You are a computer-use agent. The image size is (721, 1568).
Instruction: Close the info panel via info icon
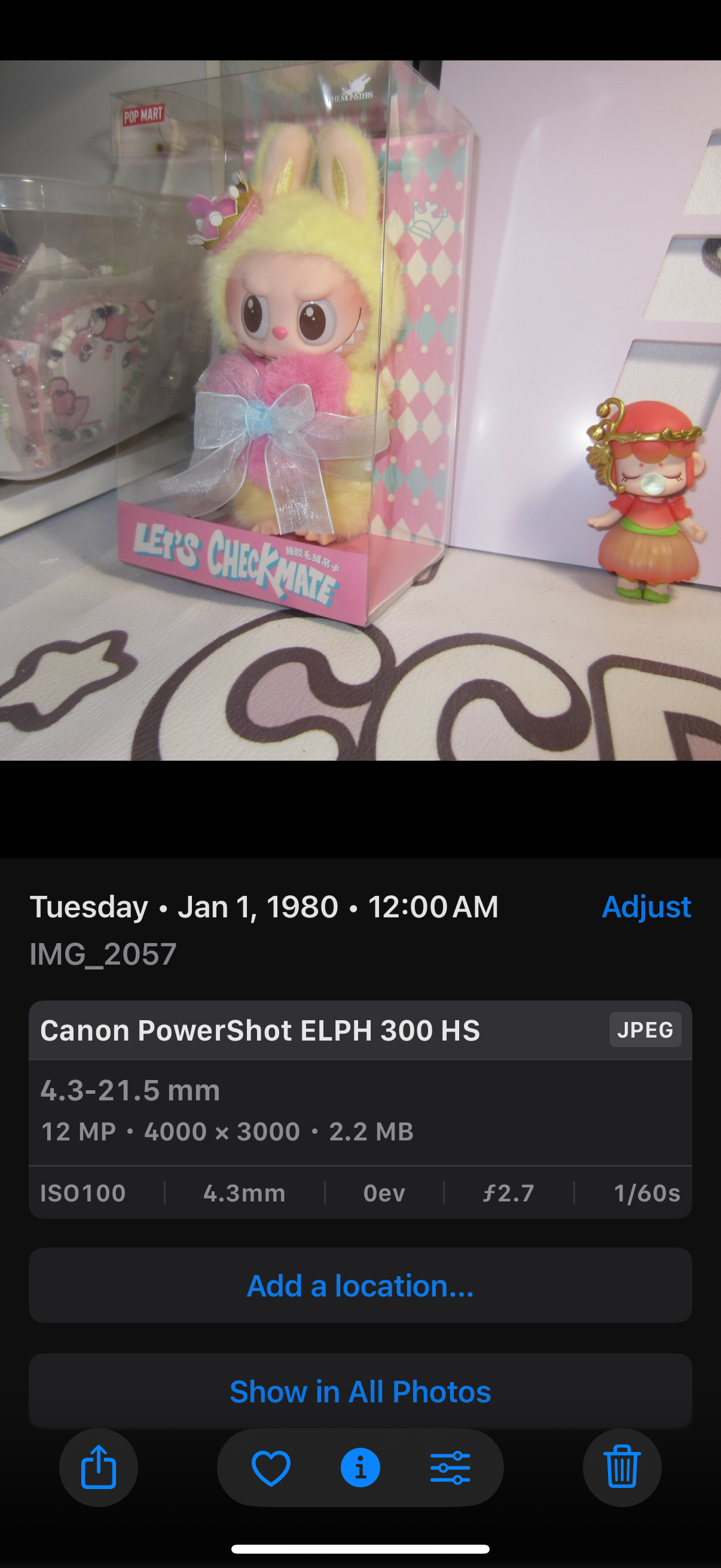tap(360, 1468)
